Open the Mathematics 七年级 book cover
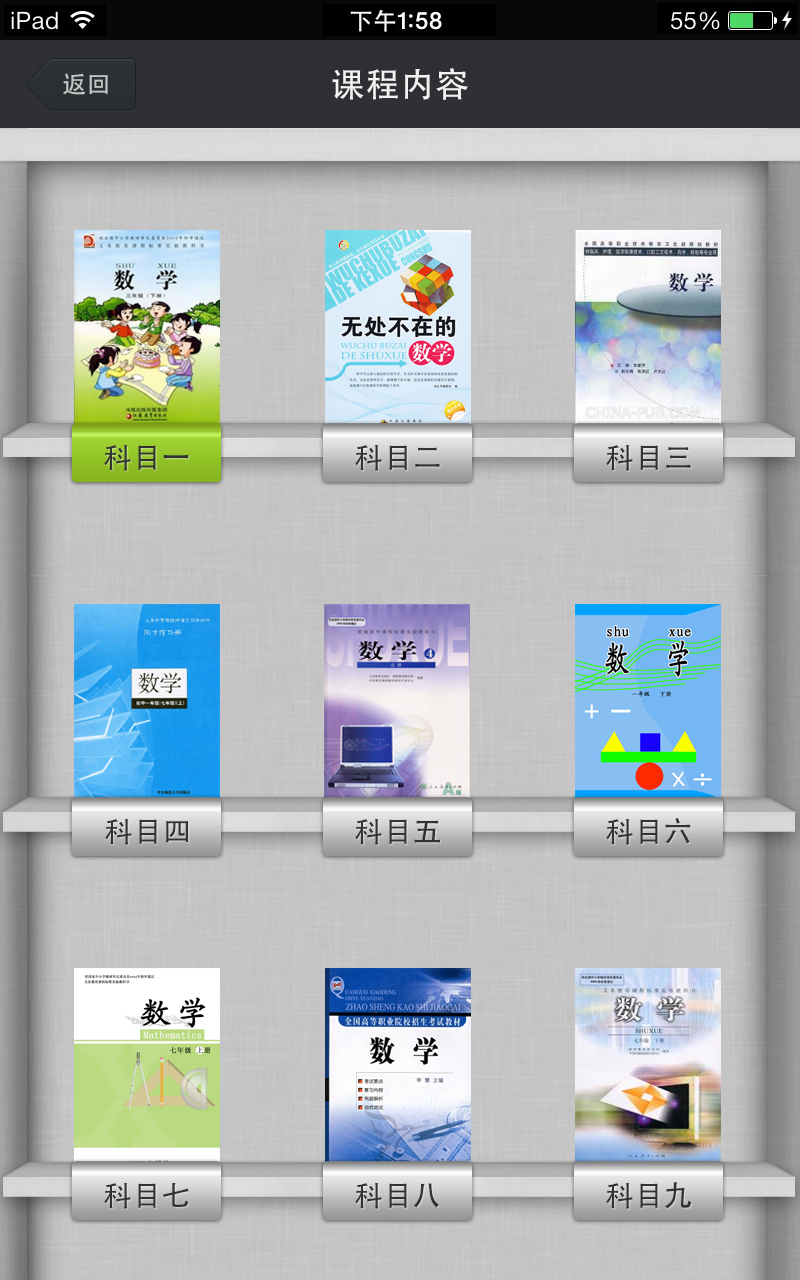This screenshot has width=800, height=1280. click(146, 1064)
